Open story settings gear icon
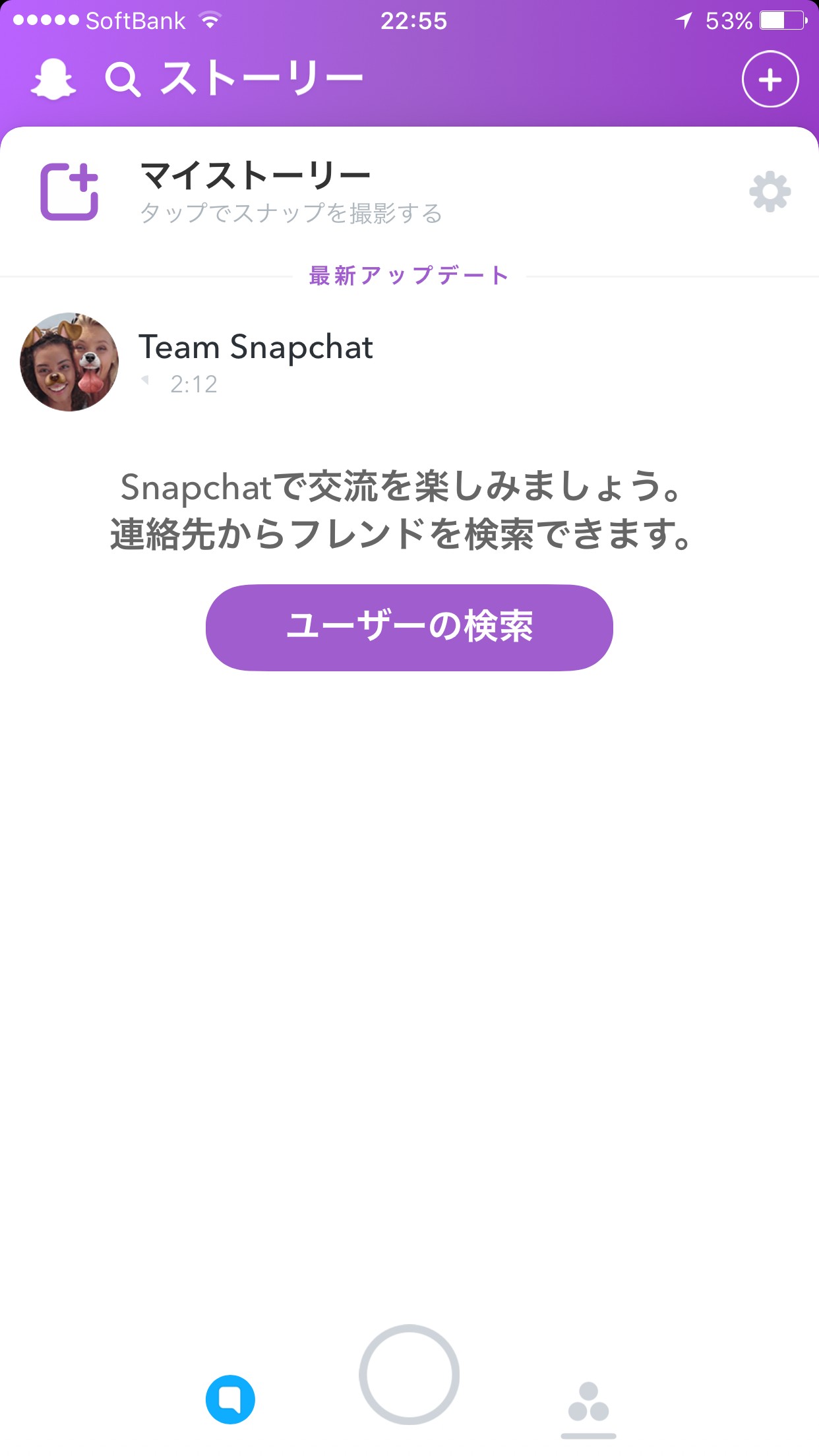The height and width of the screenshot is (1456, 819). [x=770, y=192]
